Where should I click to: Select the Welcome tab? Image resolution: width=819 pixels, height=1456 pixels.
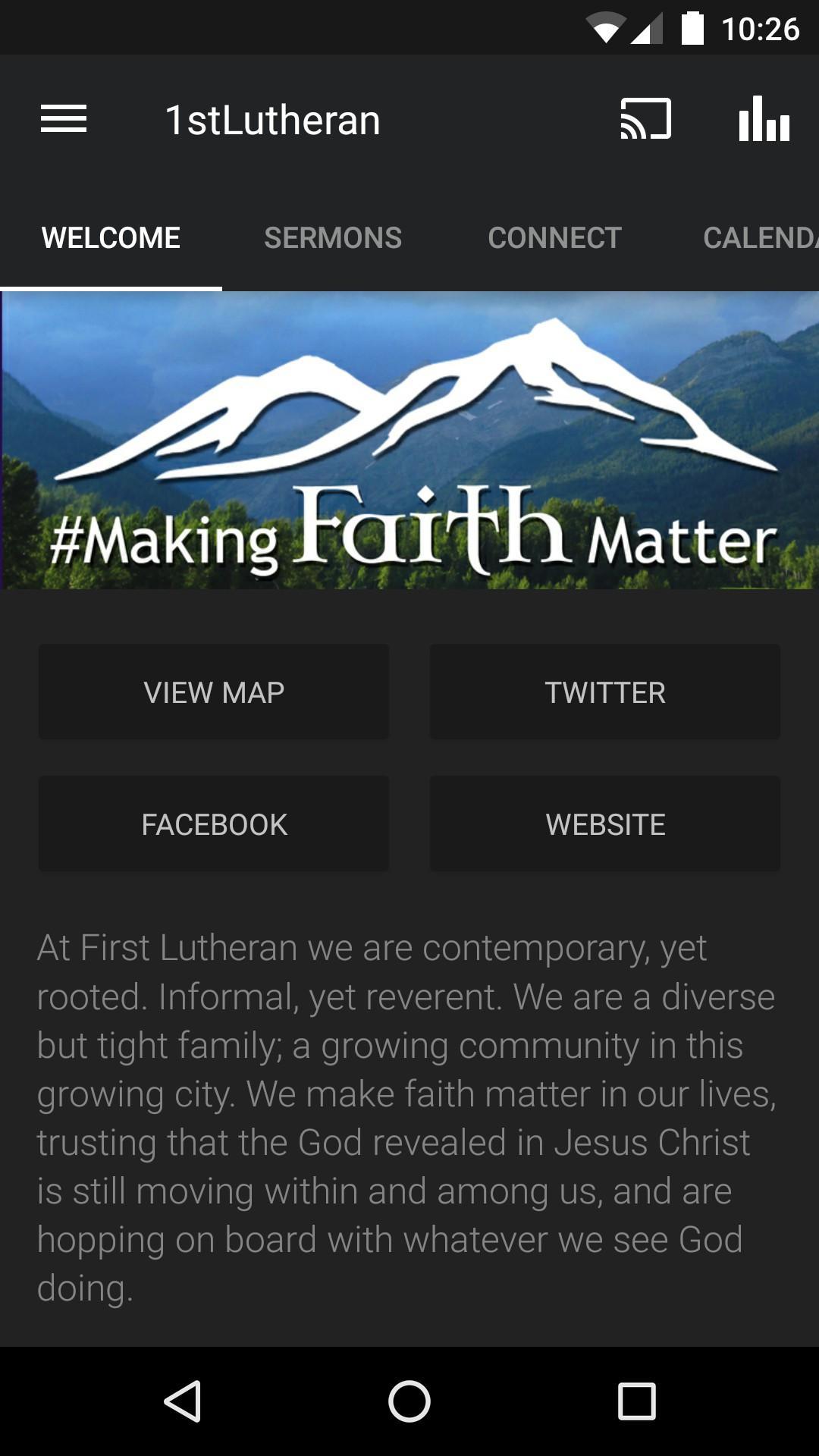[x=111, y=238]
